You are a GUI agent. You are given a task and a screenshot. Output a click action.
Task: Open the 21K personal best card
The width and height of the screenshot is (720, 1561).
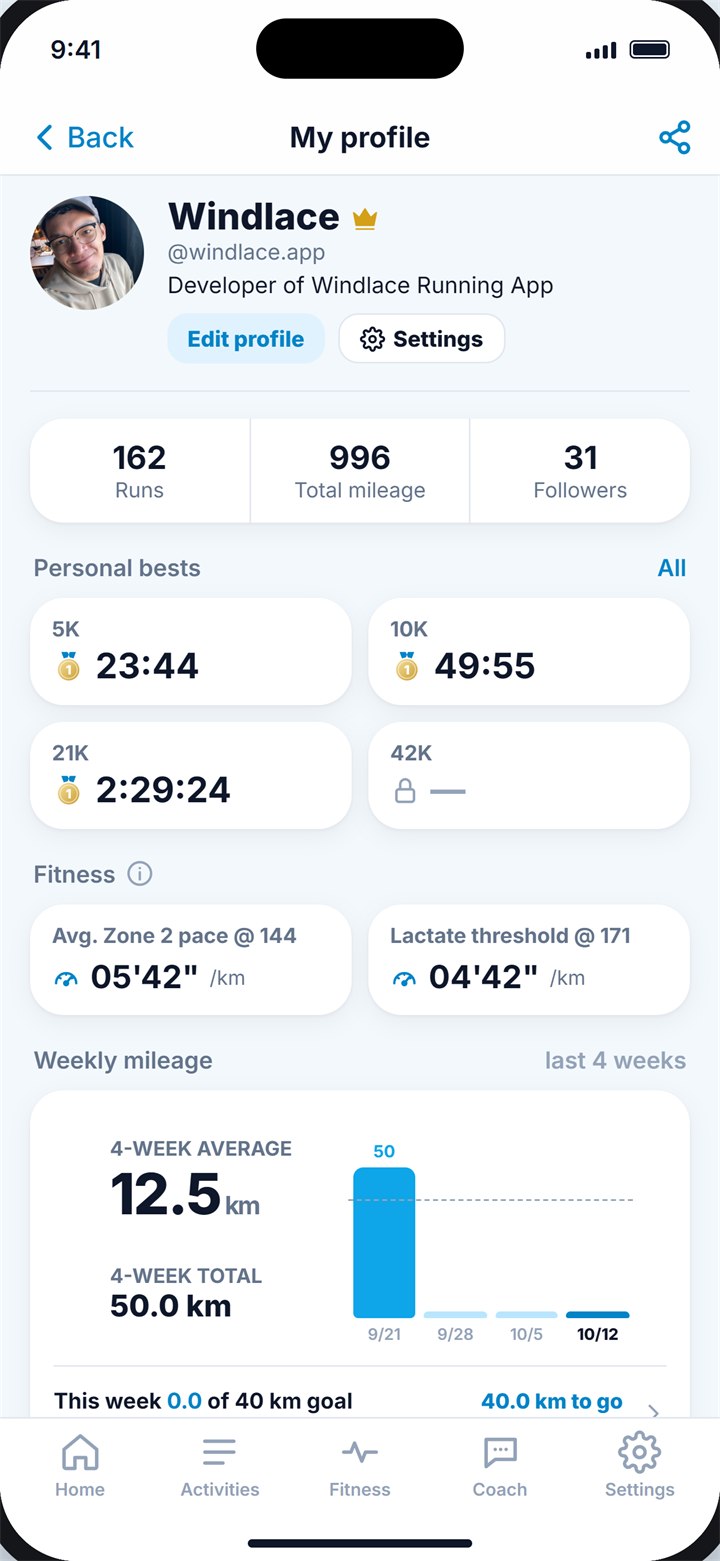(191, 776)
